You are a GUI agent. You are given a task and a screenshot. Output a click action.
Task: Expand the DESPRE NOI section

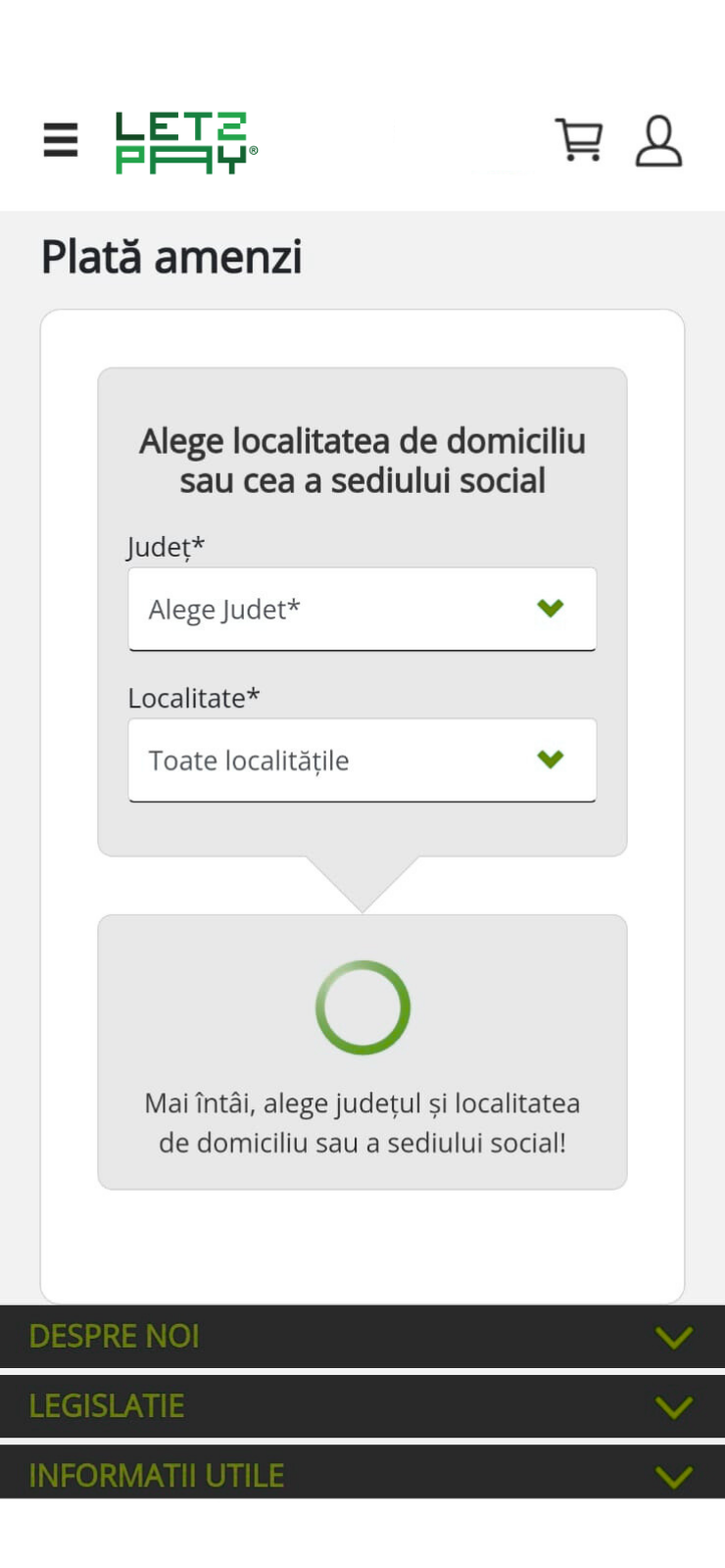[362, 1337]
